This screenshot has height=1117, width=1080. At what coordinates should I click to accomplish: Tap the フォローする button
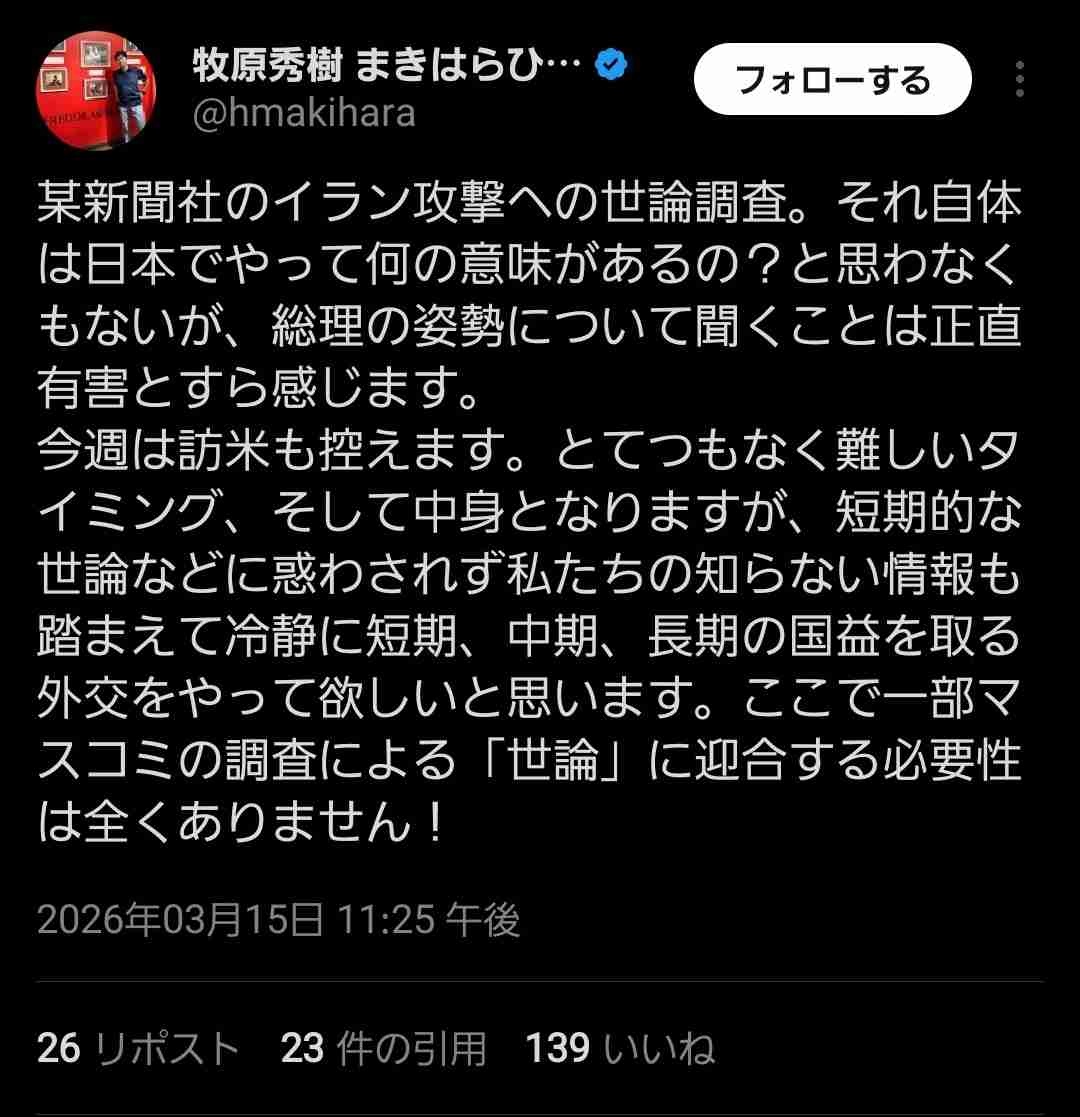click(832, 80)
